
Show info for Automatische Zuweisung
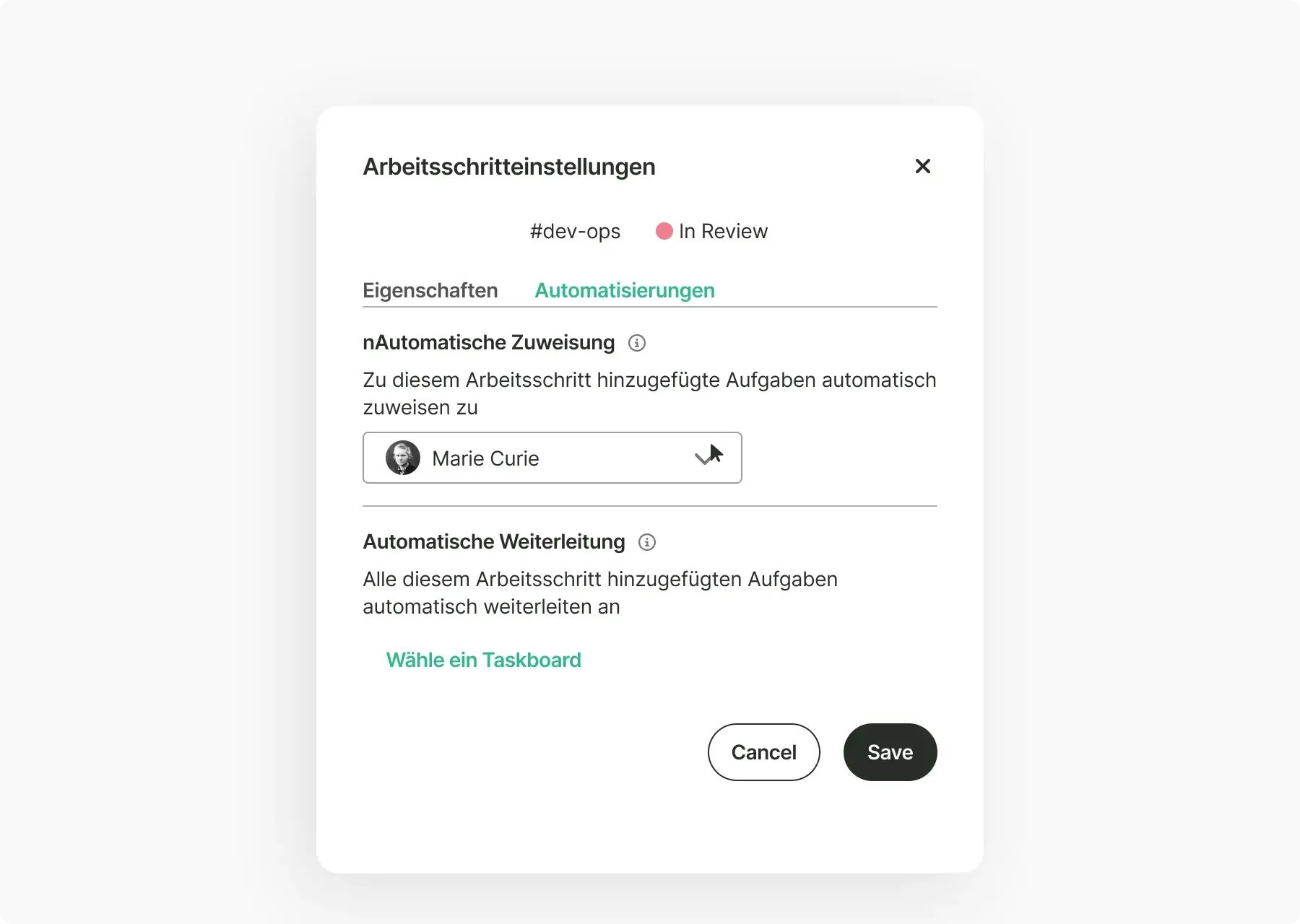coord(636,343)
